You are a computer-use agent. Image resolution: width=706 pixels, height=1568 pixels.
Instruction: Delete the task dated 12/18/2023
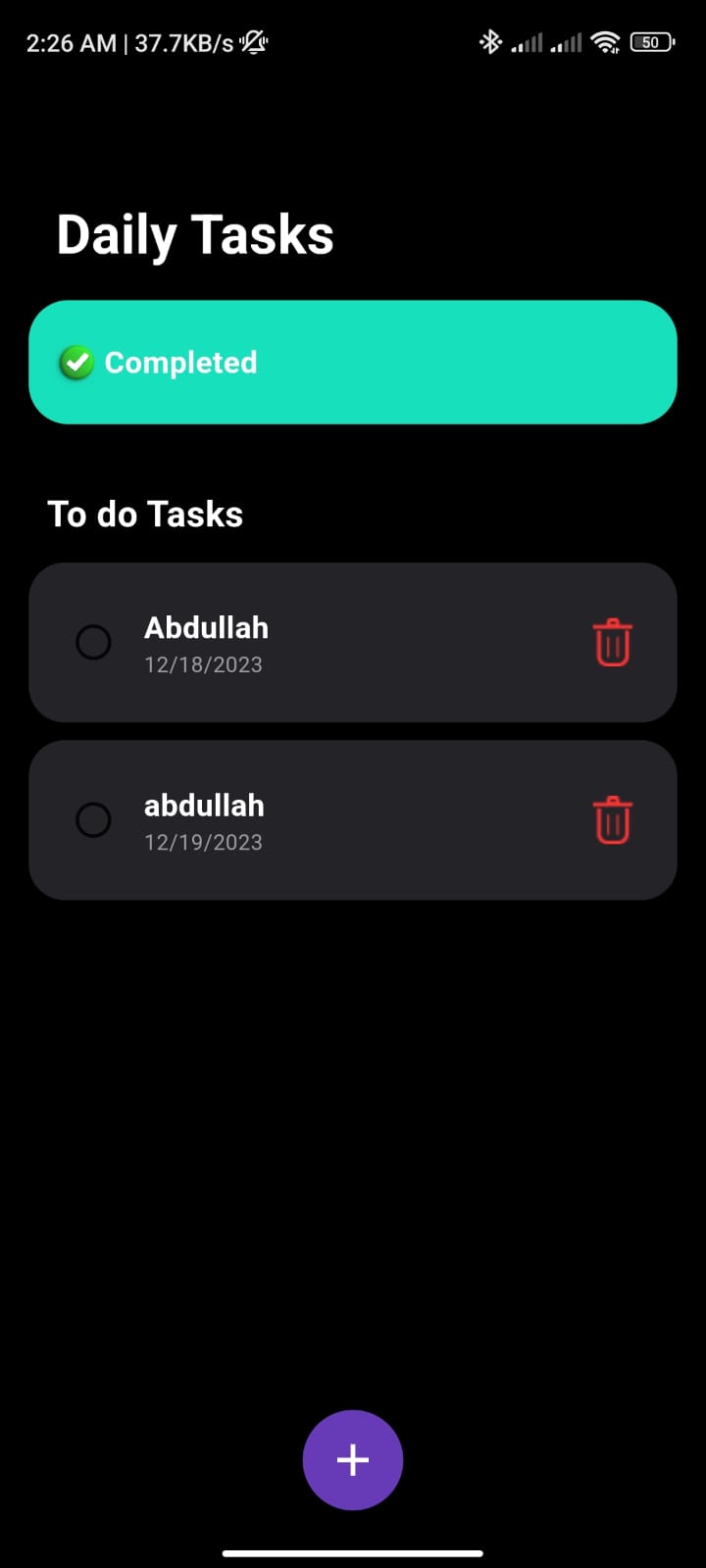pos(612,643)
